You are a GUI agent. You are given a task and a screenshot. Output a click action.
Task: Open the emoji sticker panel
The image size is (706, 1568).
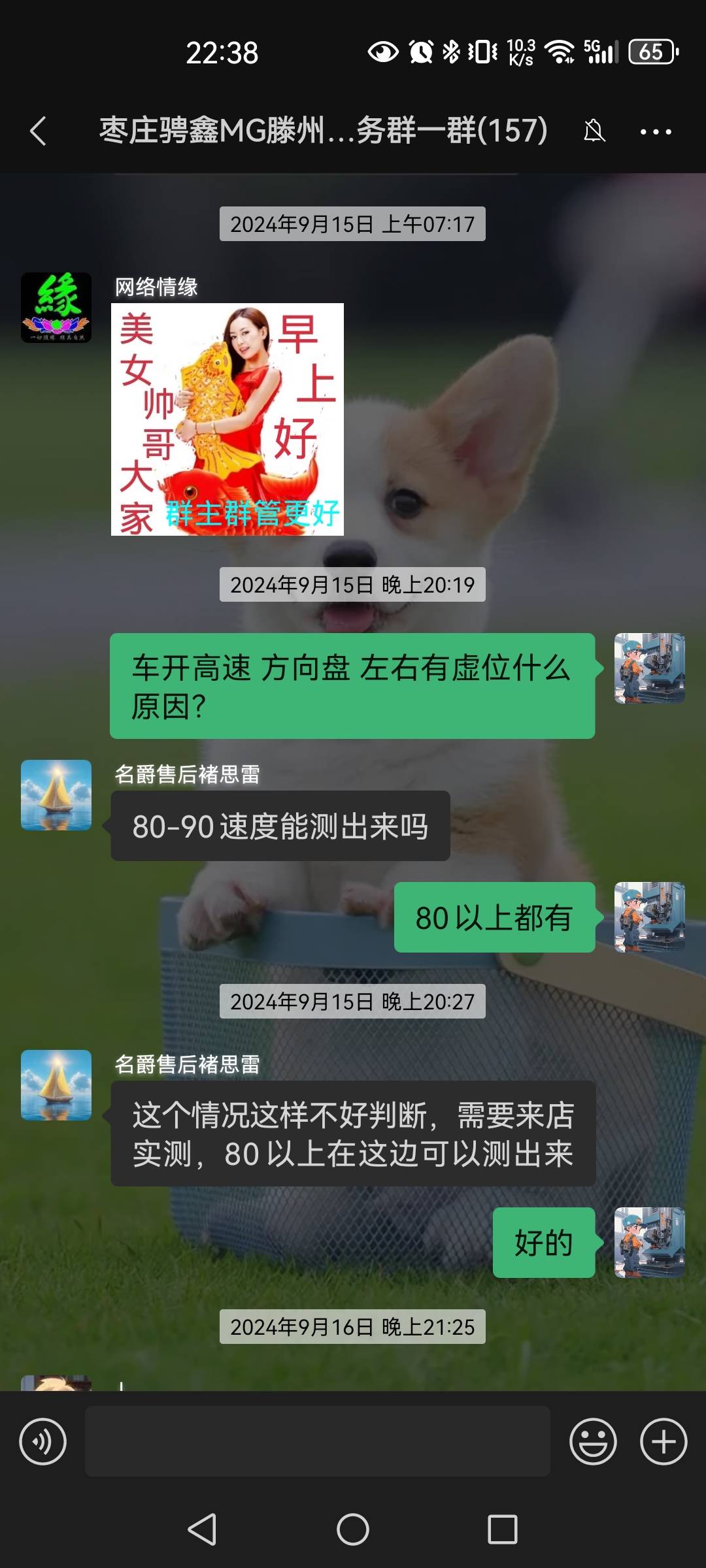pos(593,1441)
